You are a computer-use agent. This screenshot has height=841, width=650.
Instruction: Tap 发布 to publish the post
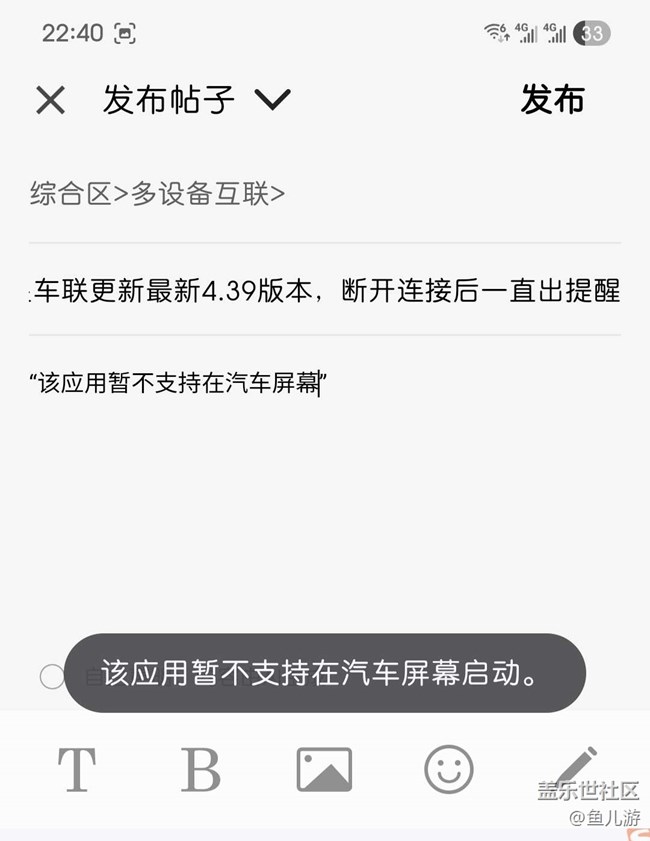click(552, 100)
